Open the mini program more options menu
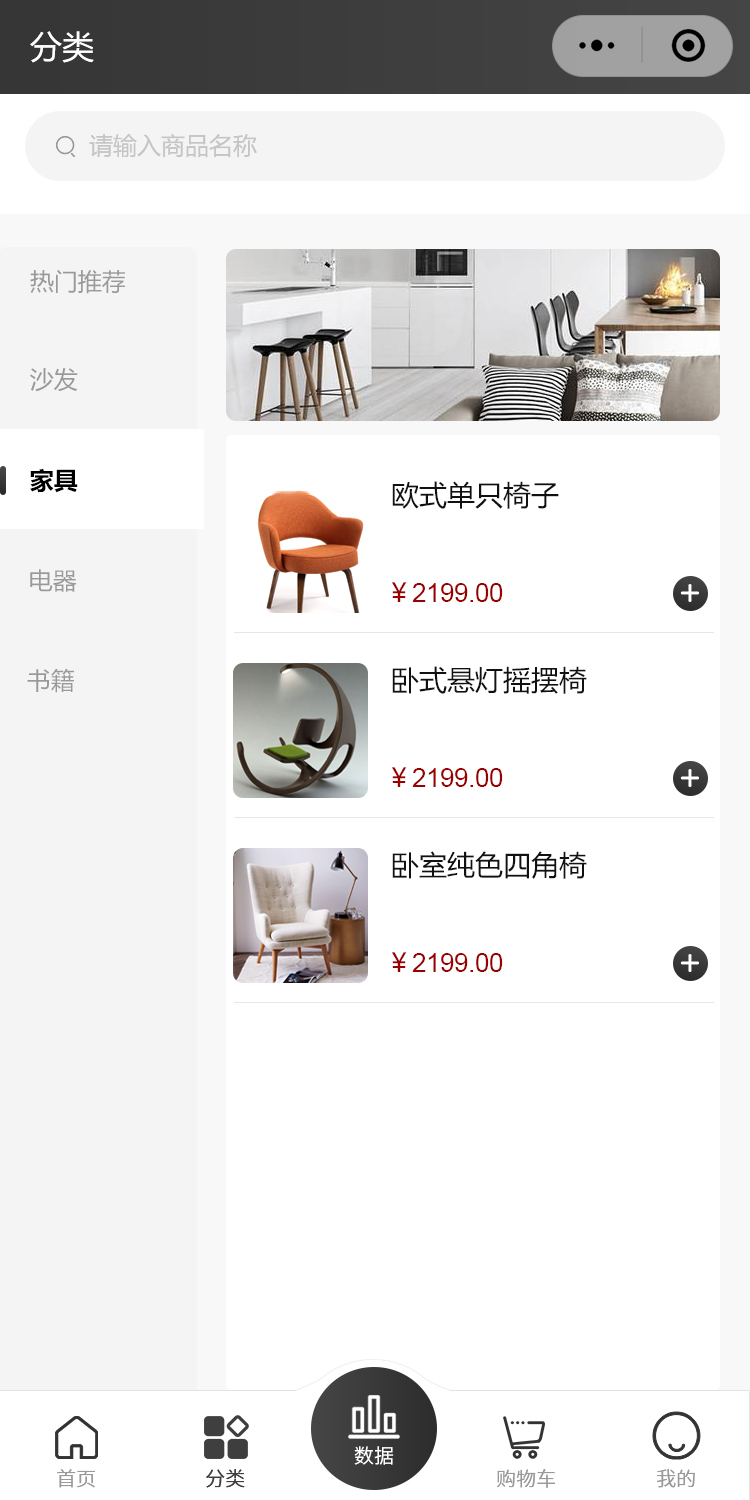 [x=597, y=46]
